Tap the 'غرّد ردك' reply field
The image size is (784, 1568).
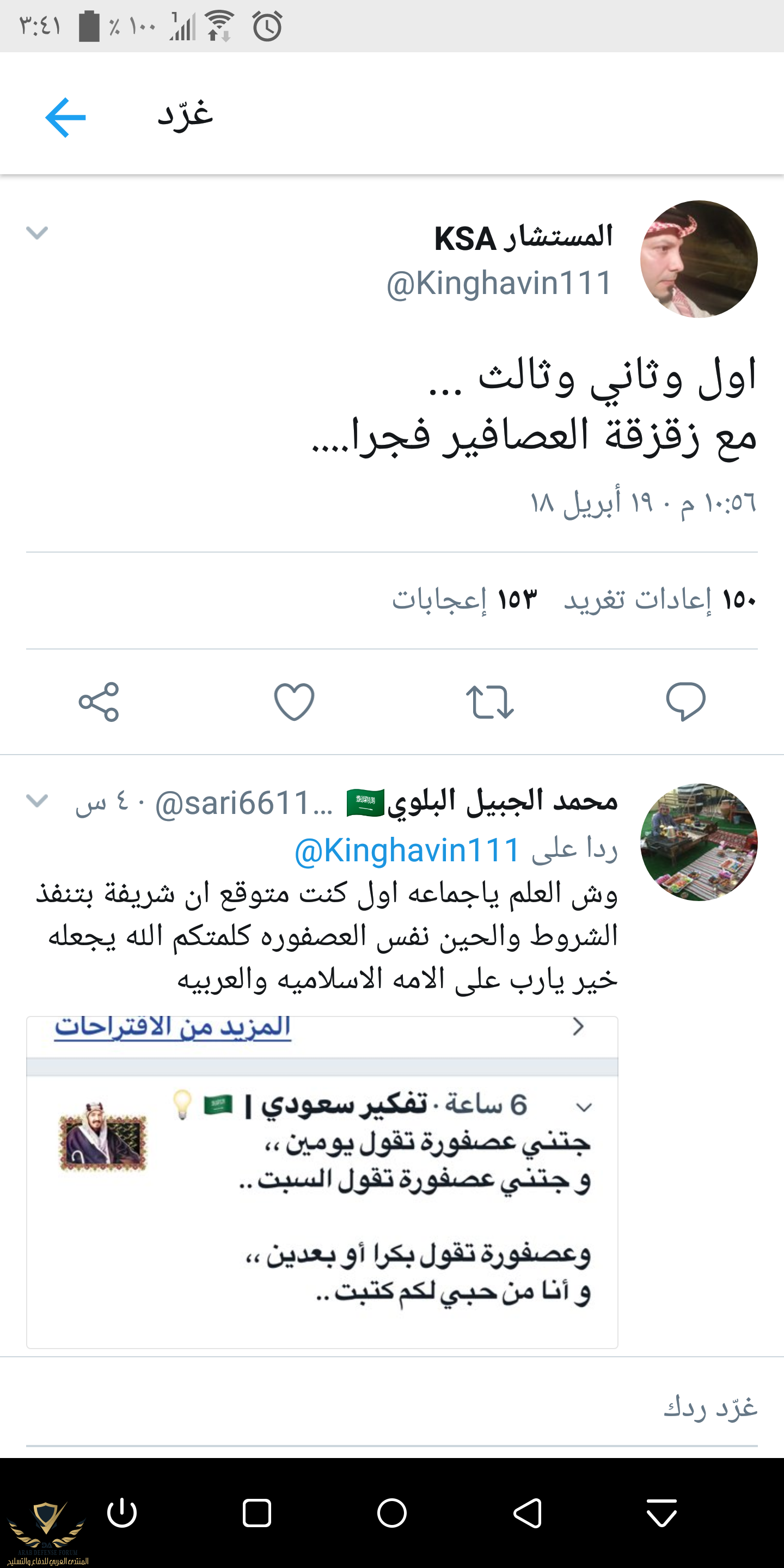coord(710,1407)
